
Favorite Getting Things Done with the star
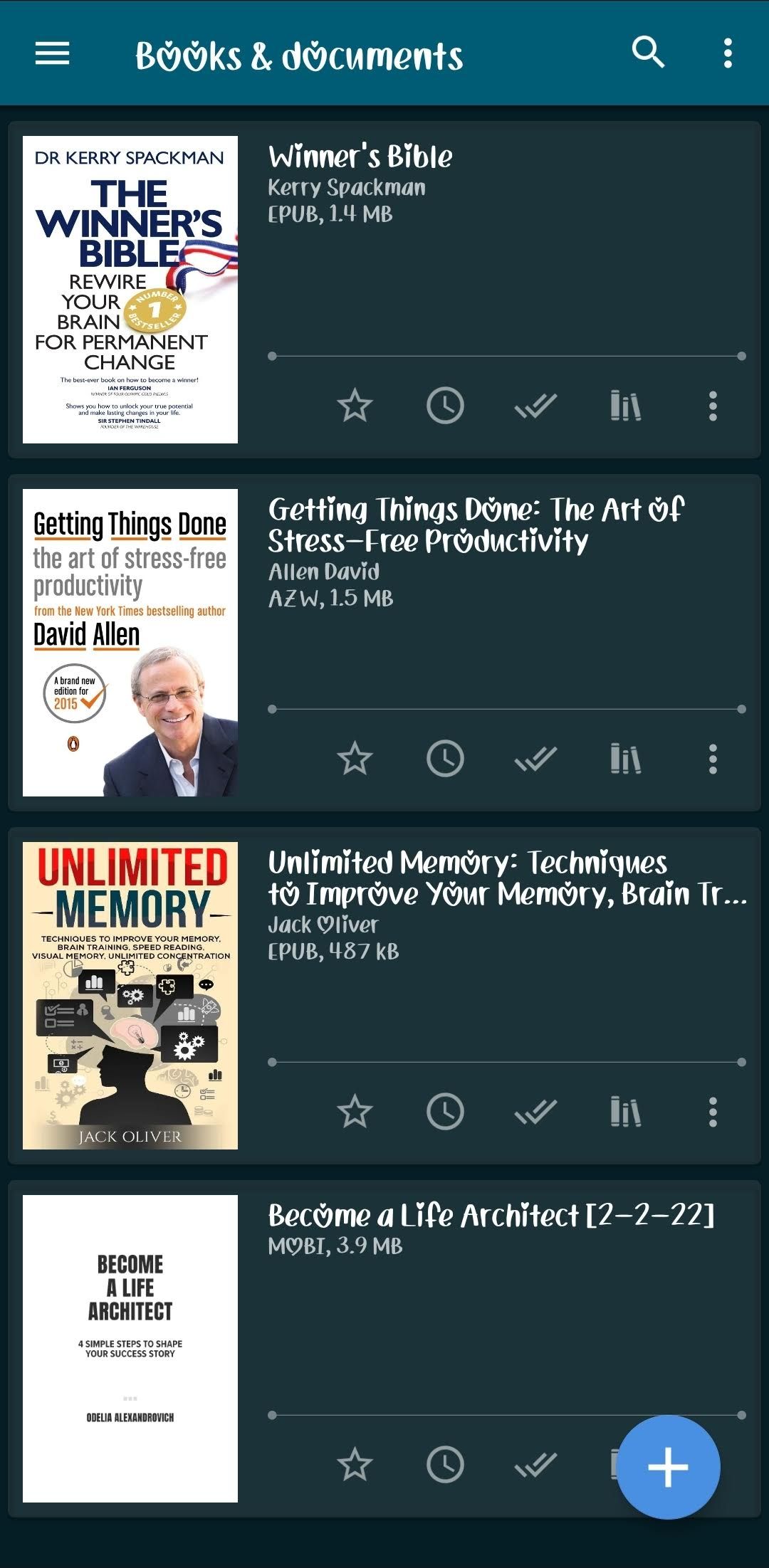(x=355, y=759)
